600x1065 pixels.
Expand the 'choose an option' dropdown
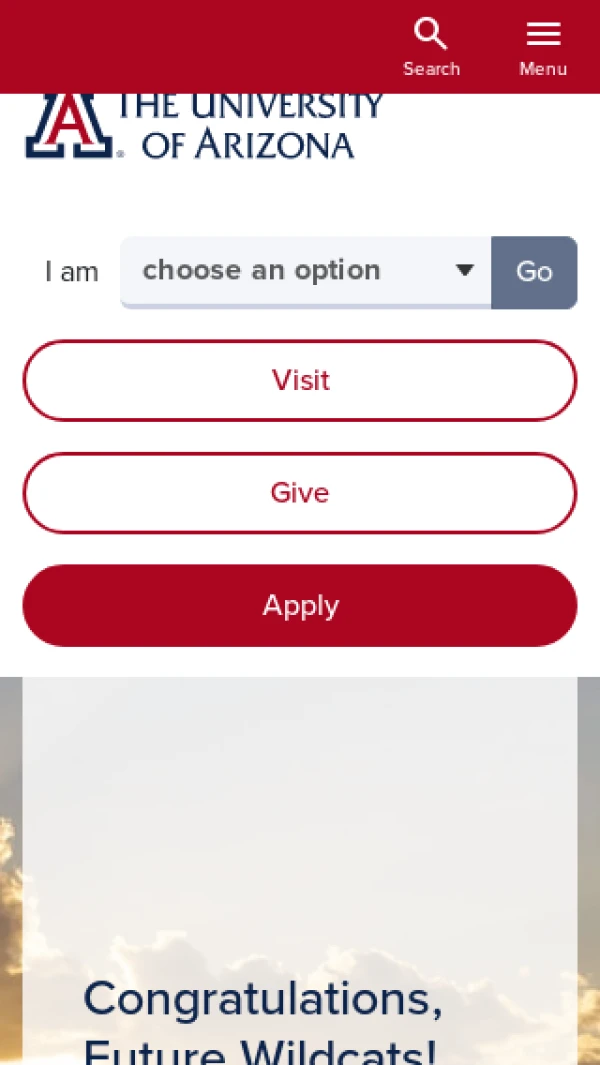coord(305,272)
